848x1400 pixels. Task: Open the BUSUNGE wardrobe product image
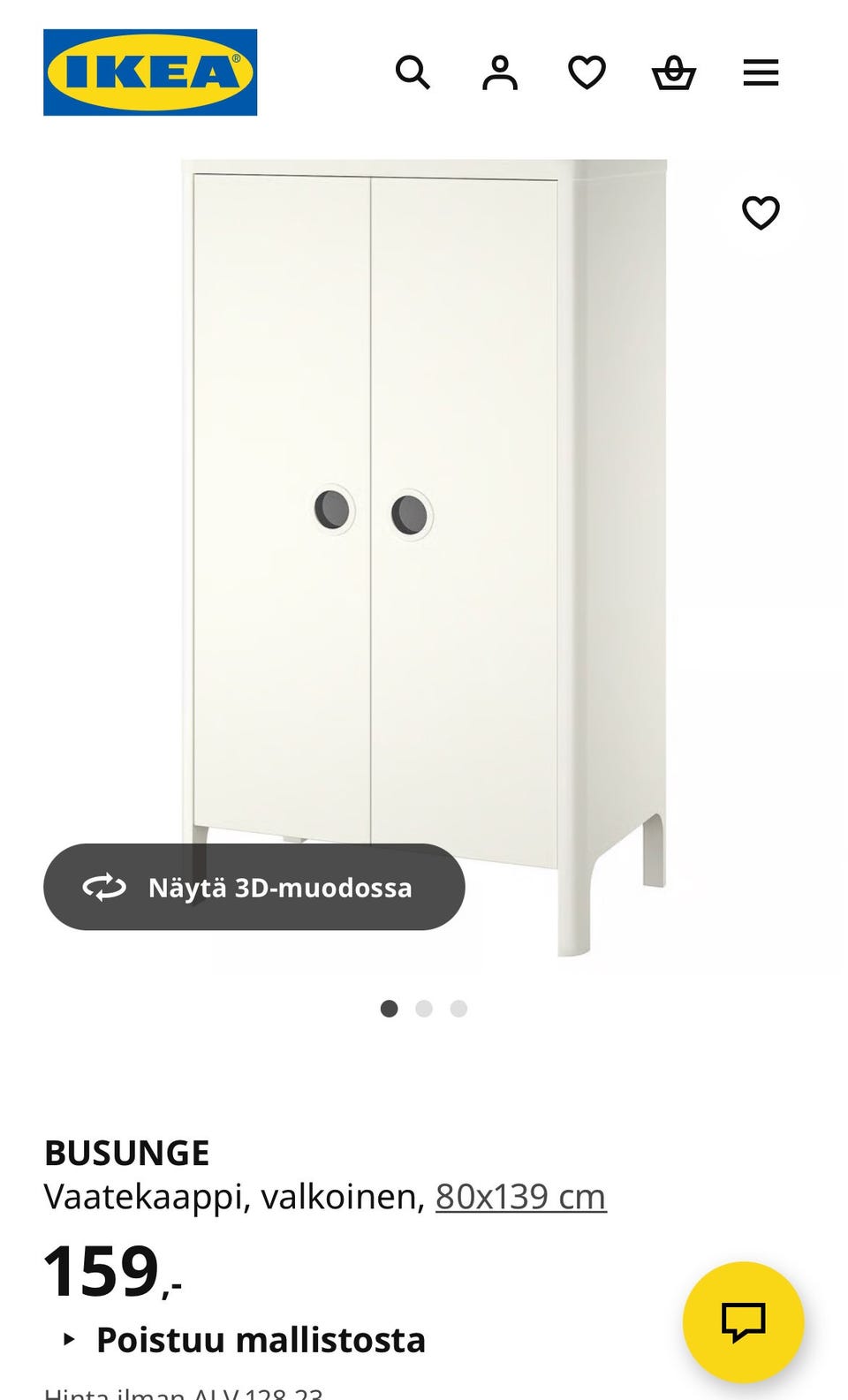point(424,530)
